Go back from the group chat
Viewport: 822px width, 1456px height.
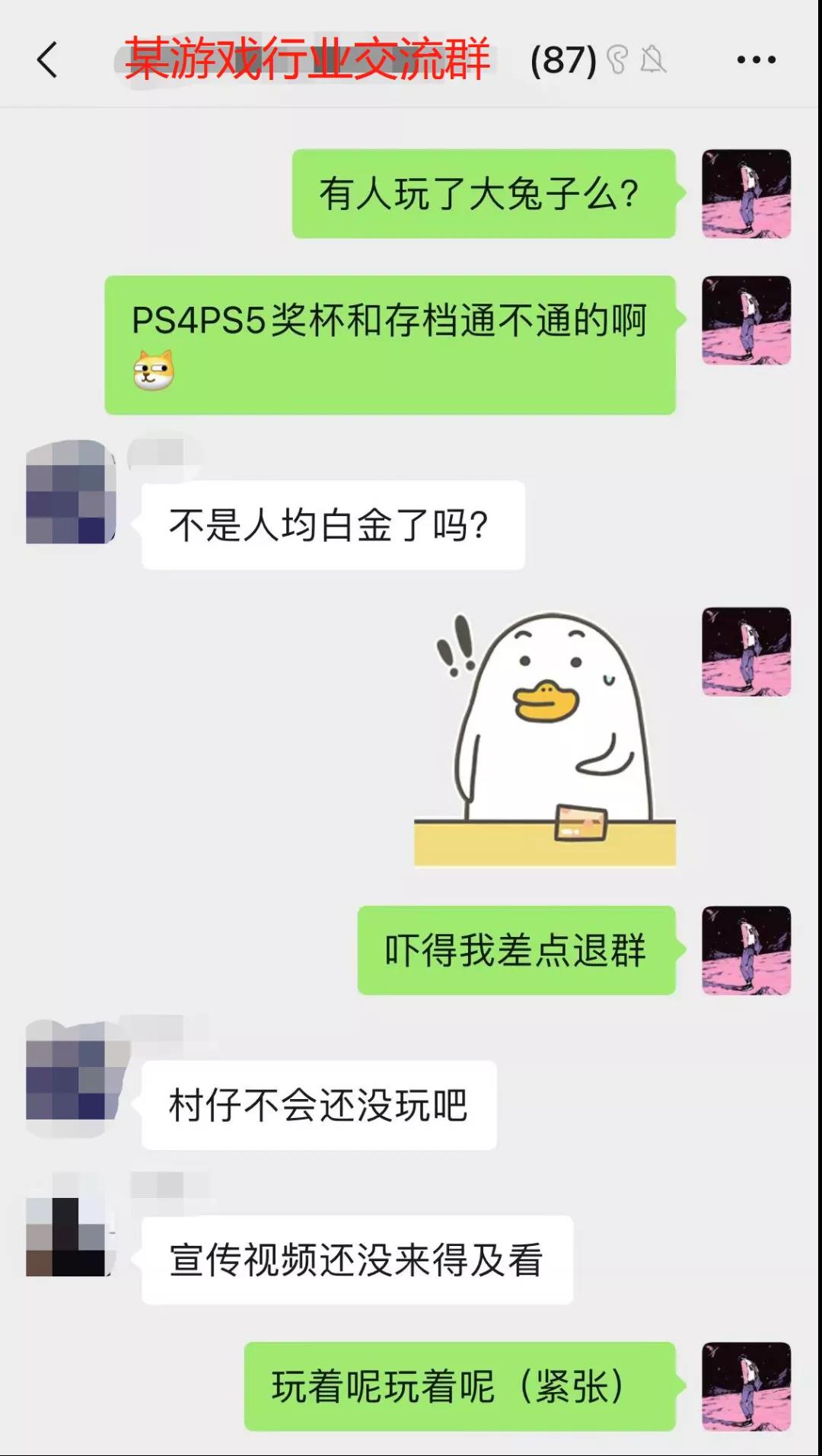coord(47,60)
